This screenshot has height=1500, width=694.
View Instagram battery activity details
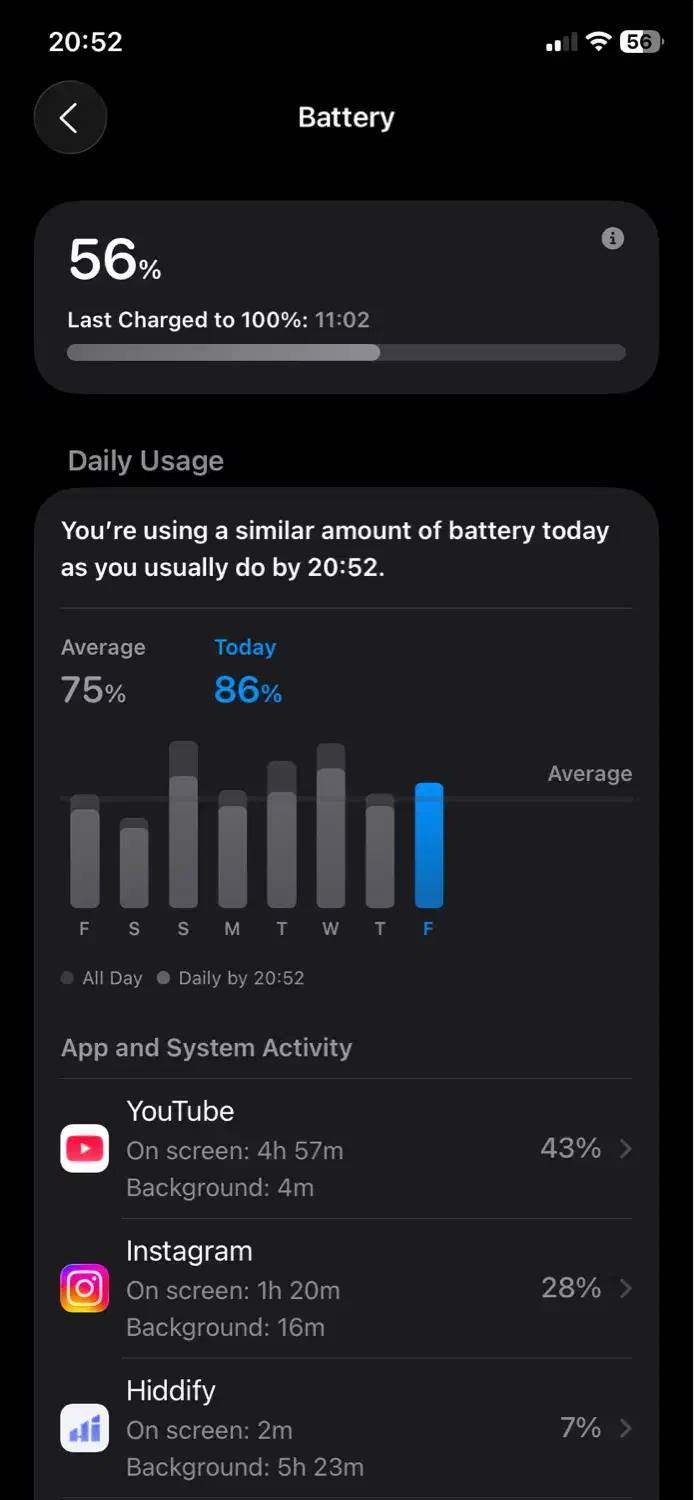click(x=346, y=1288)
